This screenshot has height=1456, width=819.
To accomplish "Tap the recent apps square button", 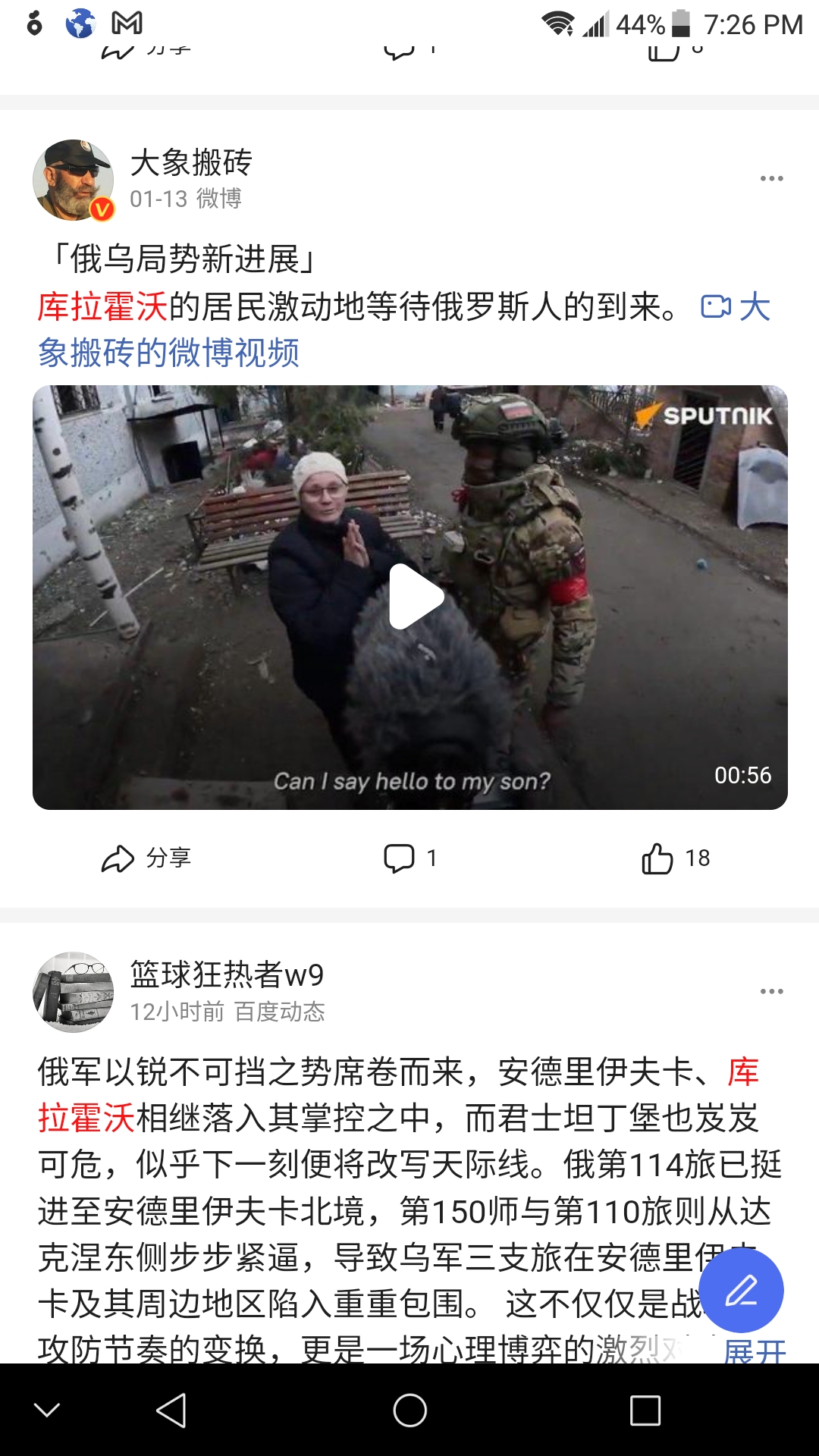I will pos(646,1412).
